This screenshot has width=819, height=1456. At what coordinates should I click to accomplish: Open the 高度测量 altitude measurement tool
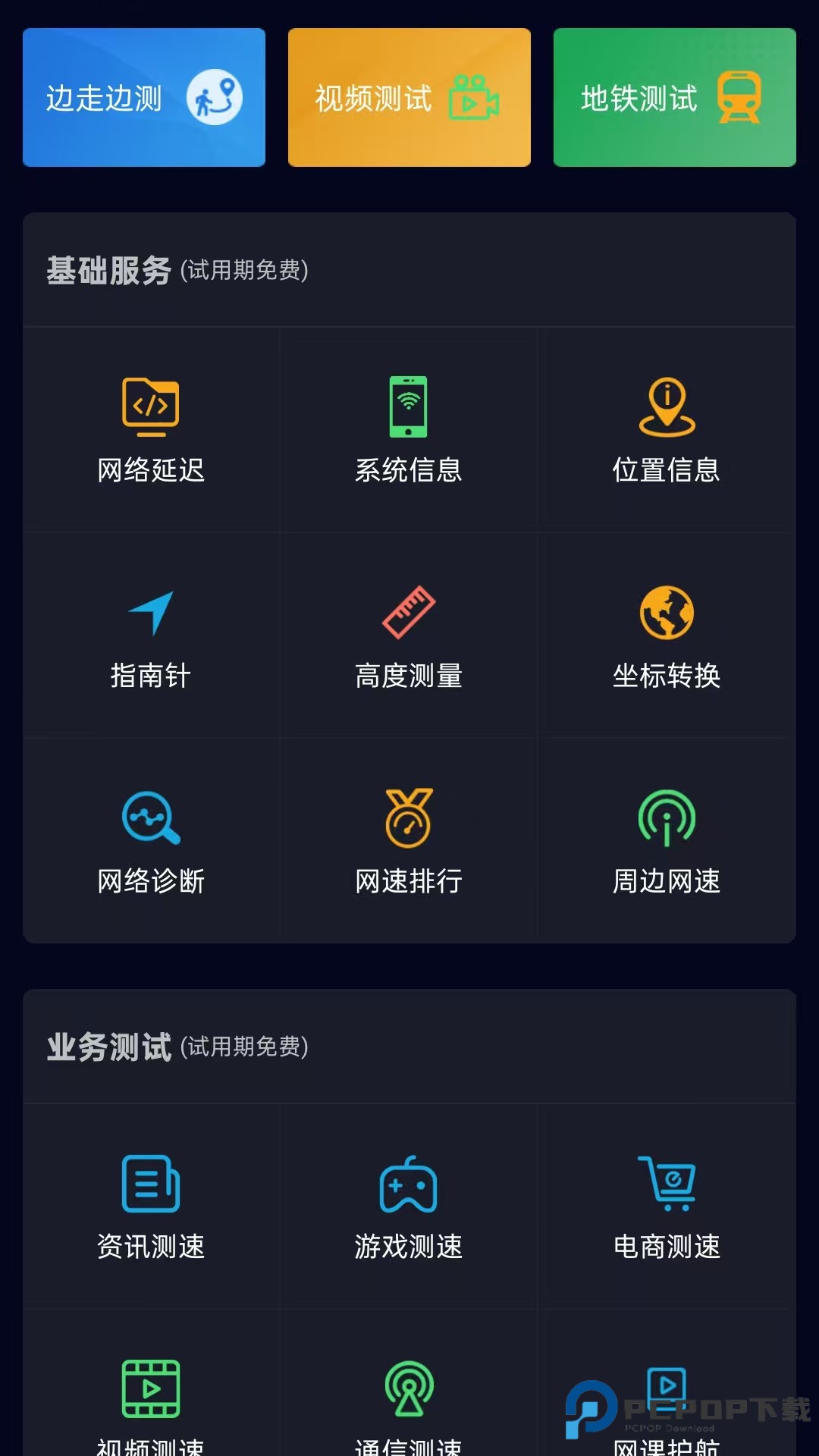pos(409,635)
